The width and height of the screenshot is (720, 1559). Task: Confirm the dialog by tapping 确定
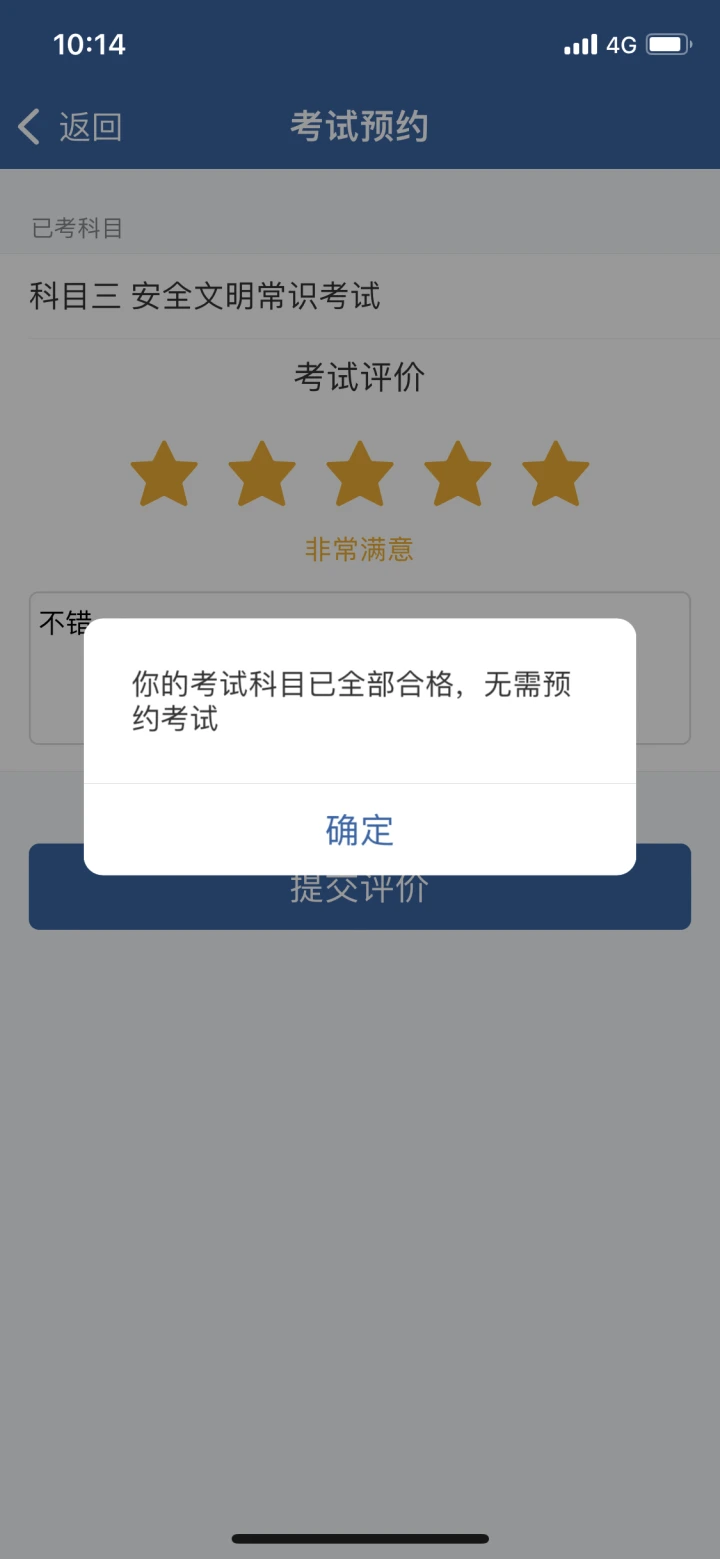(360, 830)
